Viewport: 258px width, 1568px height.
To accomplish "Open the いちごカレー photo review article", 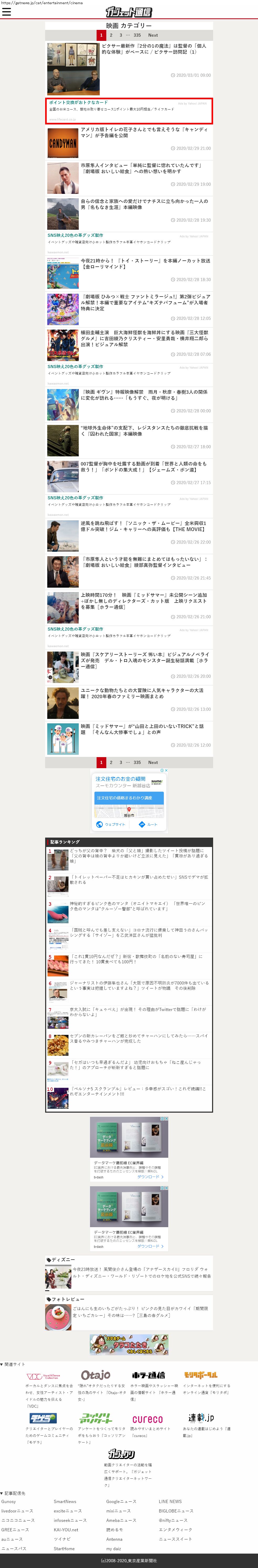I will [x=140, y=1312].
